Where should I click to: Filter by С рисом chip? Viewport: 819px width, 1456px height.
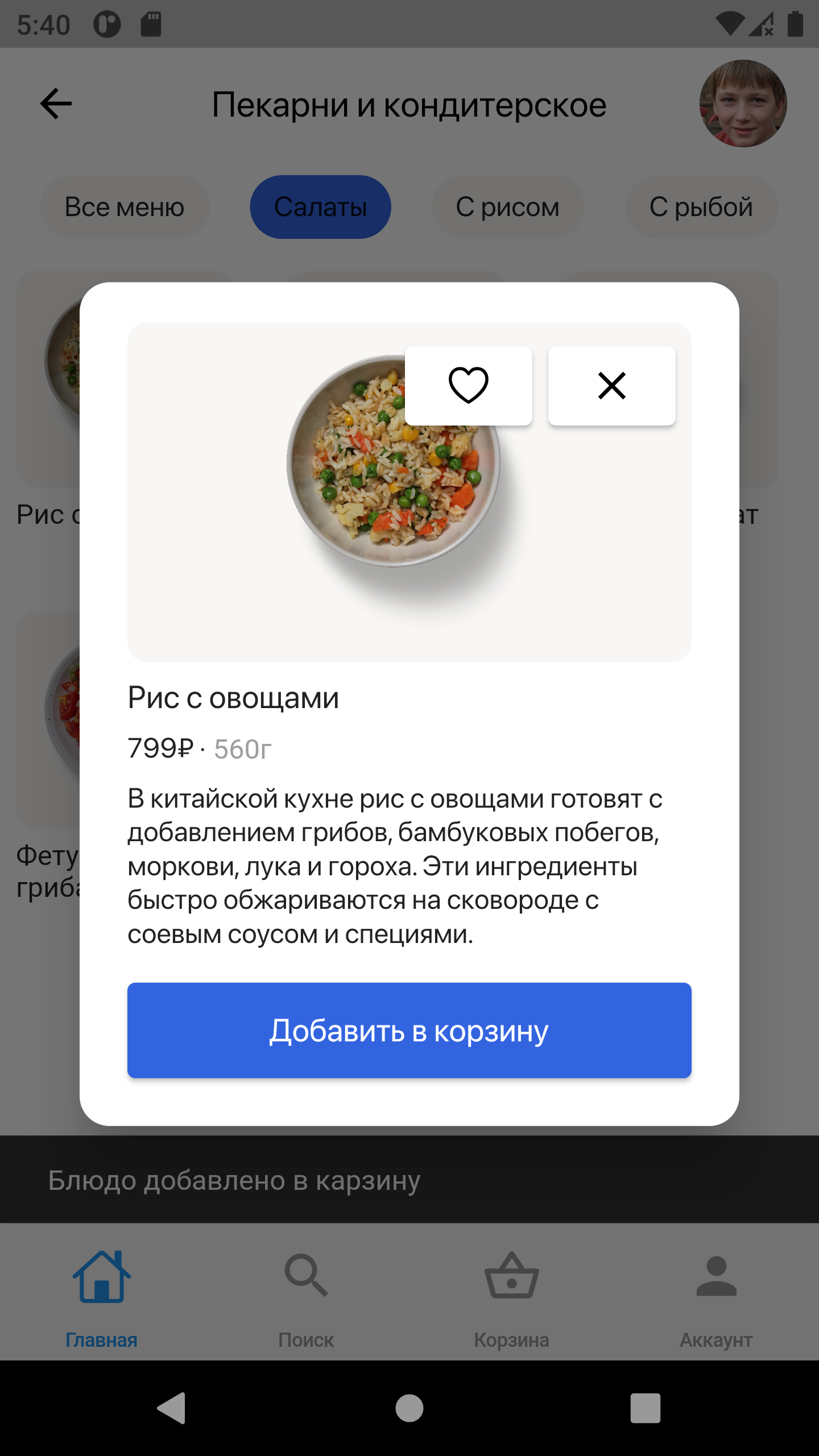507,207
